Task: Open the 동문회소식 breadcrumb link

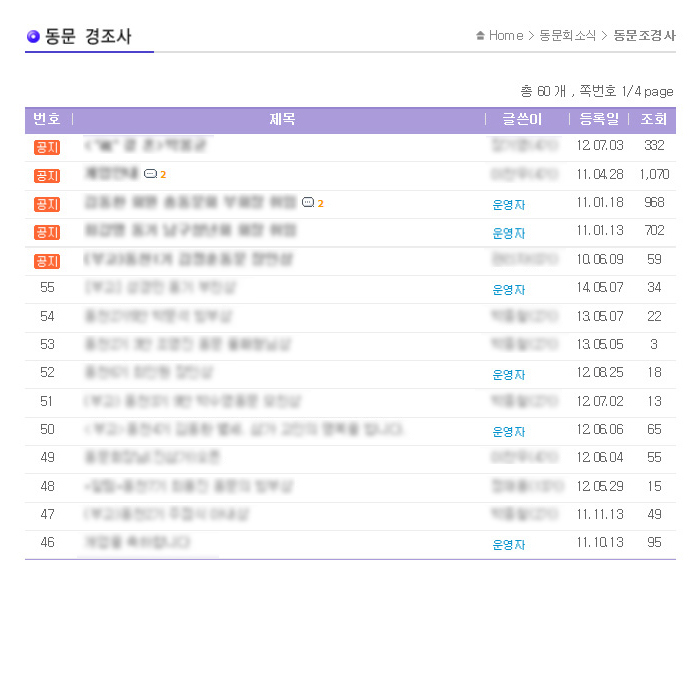Action: [x=567, y=35]
